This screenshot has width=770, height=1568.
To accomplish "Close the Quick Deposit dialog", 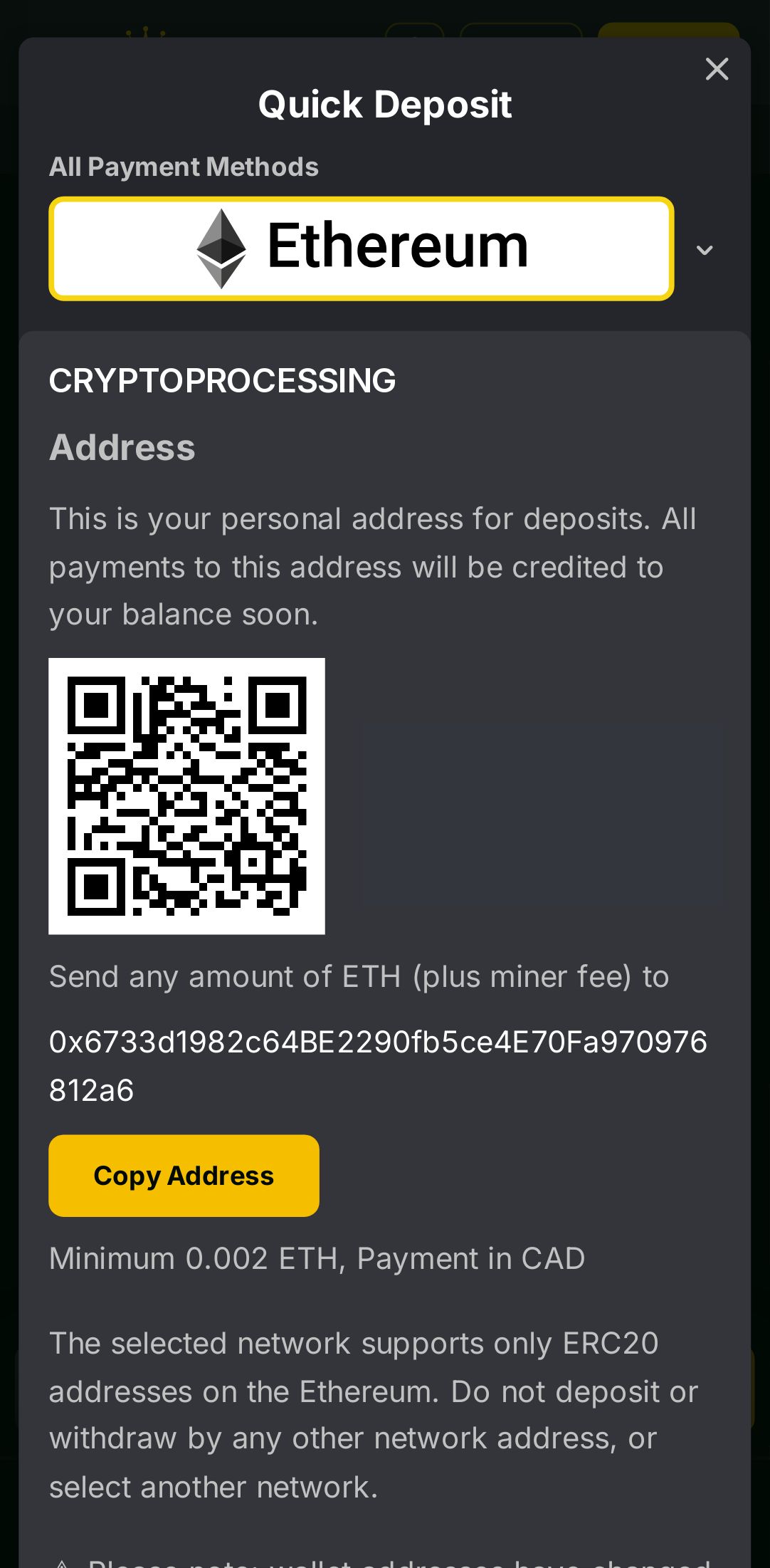I will [717, 69].
